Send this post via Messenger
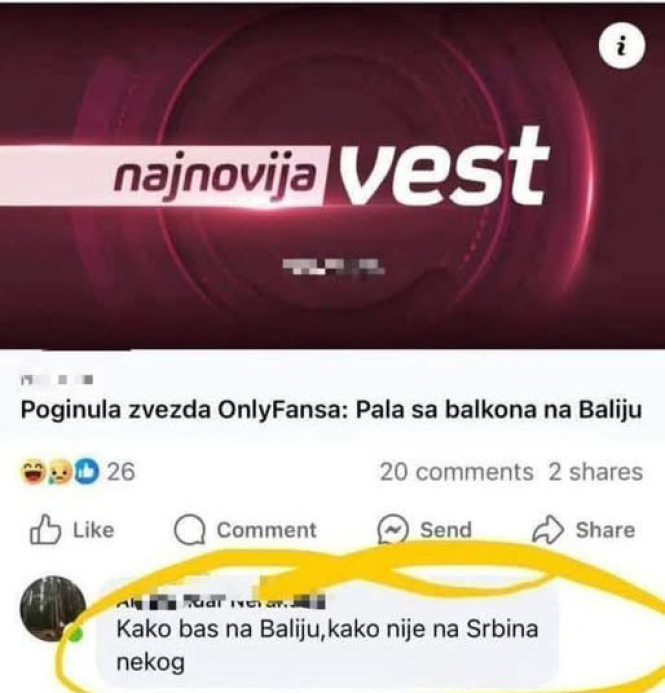 tap(424, 530)
